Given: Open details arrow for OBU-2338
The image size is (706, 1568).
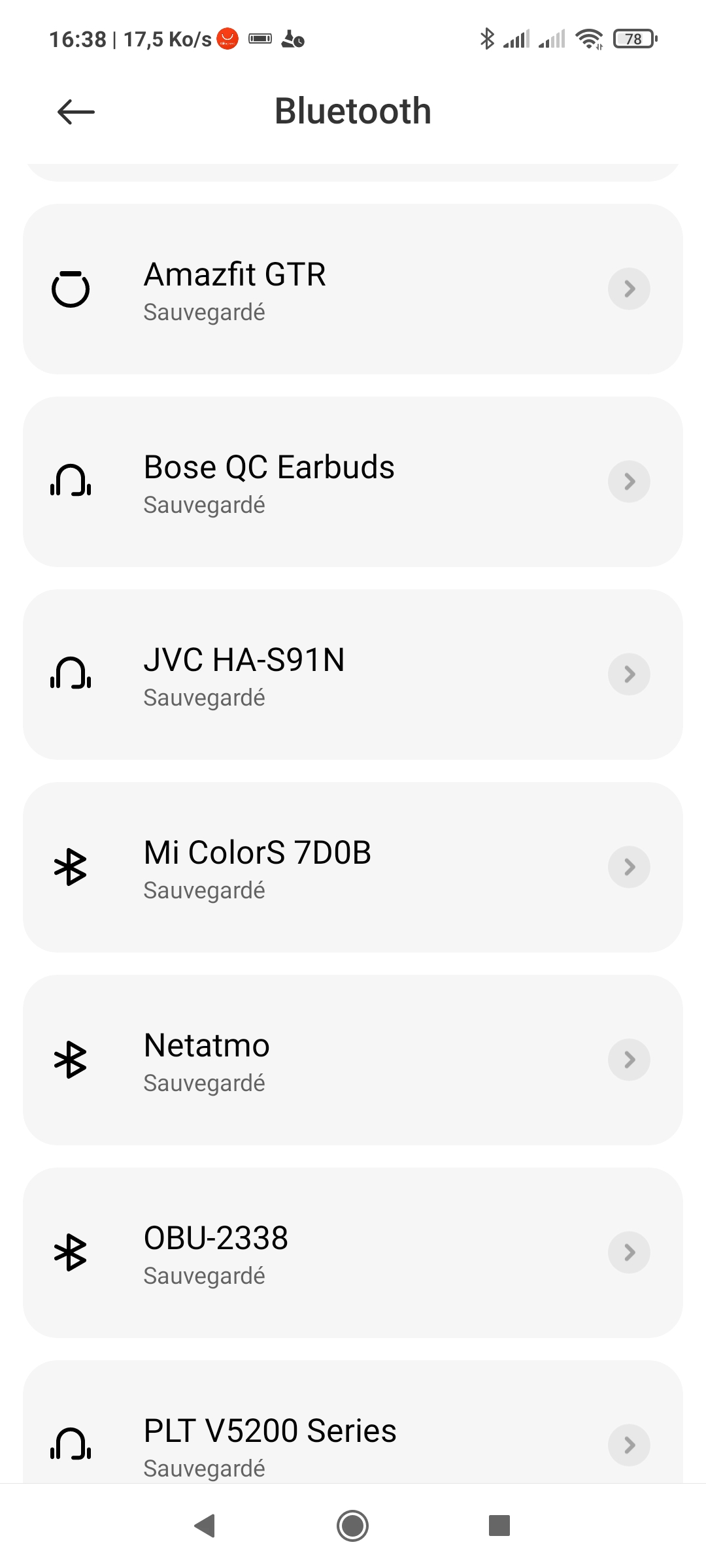Looking at the screenshot, I should pyautogui.click(x=629, y=1252).
